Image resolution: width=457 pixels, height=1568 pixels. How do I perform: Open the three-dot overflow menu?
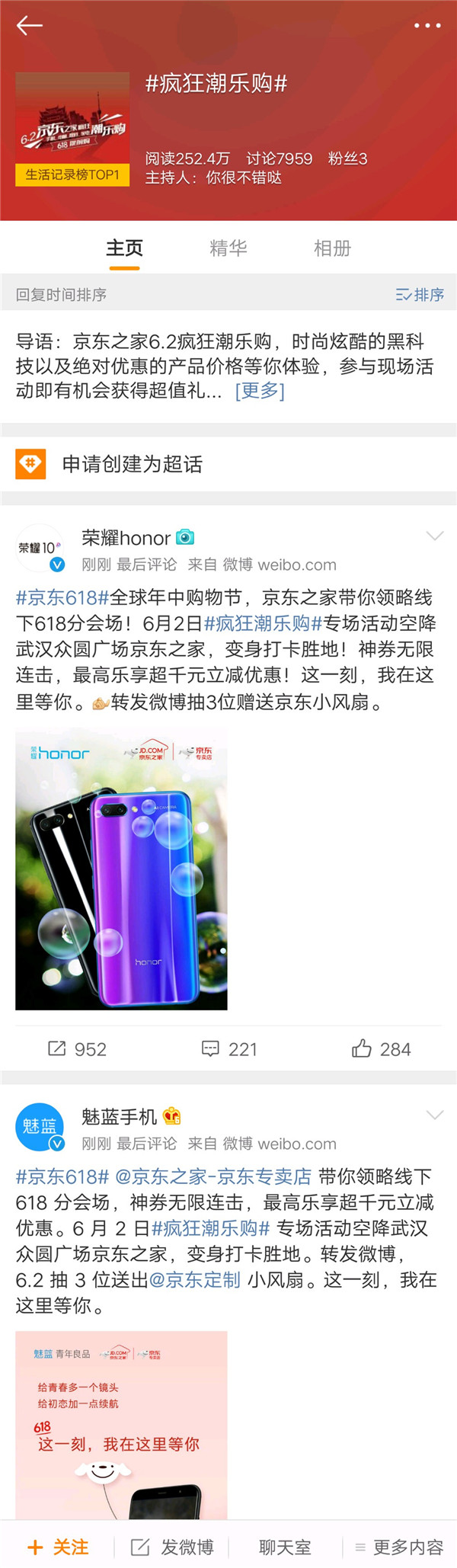point(427,26)
